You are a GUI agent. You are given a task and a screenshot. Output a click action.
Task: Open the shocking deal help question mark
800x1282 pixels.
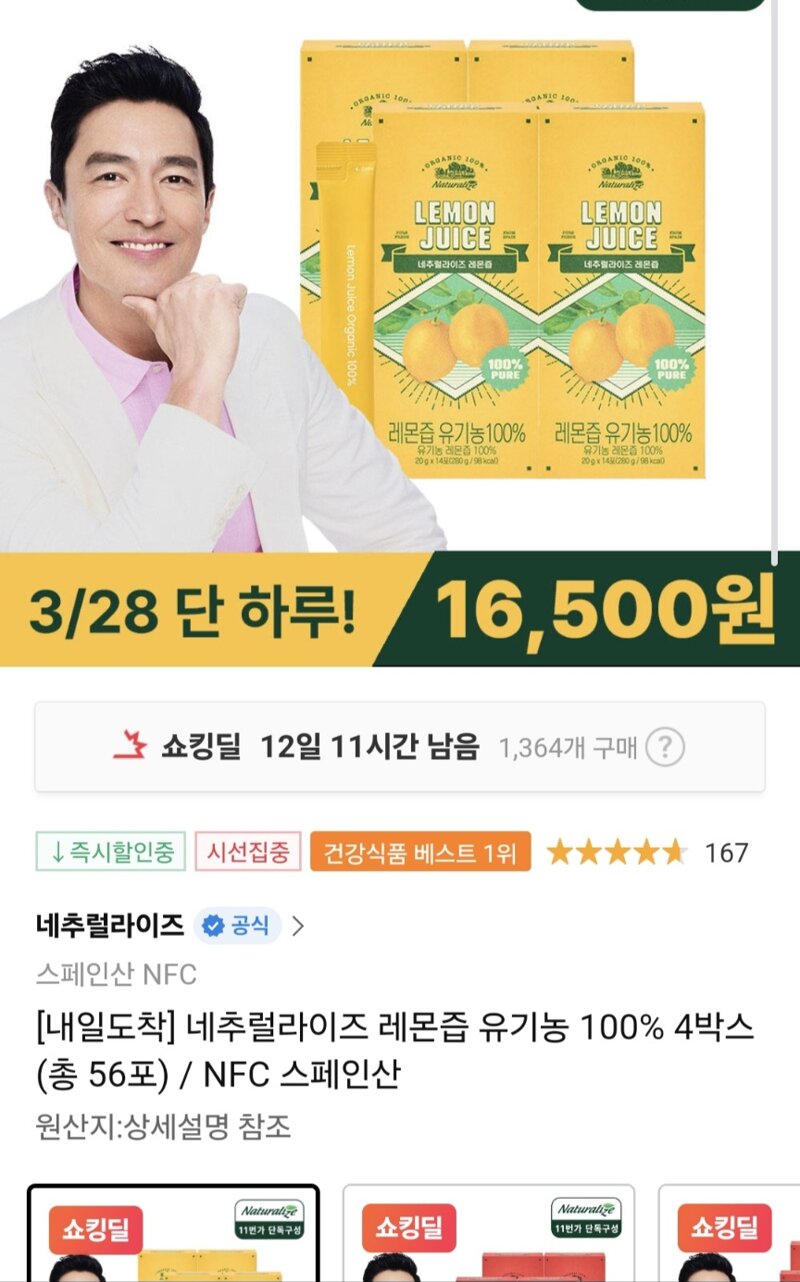click(x=665, y=747)
